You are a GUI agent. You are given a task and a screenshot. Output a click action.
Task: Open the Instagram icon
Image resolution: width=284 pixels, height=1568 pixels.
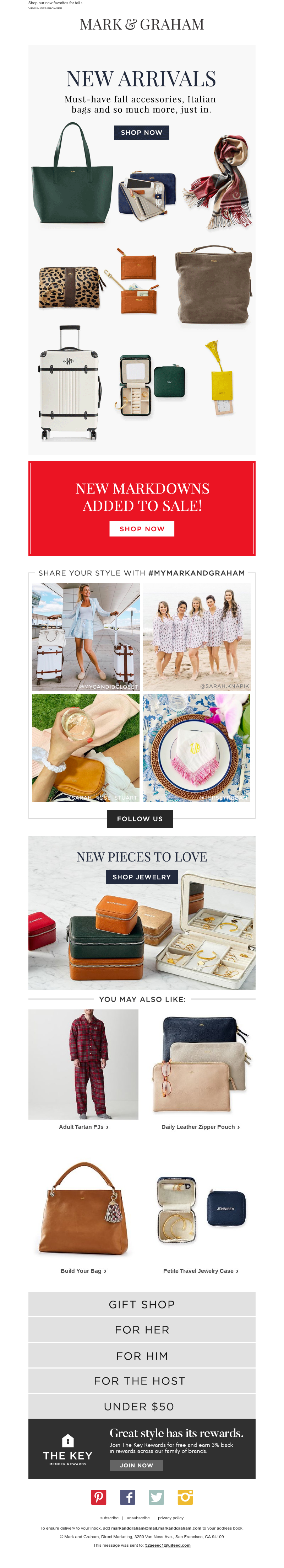pyautogui.click(x=185, y=1497)
